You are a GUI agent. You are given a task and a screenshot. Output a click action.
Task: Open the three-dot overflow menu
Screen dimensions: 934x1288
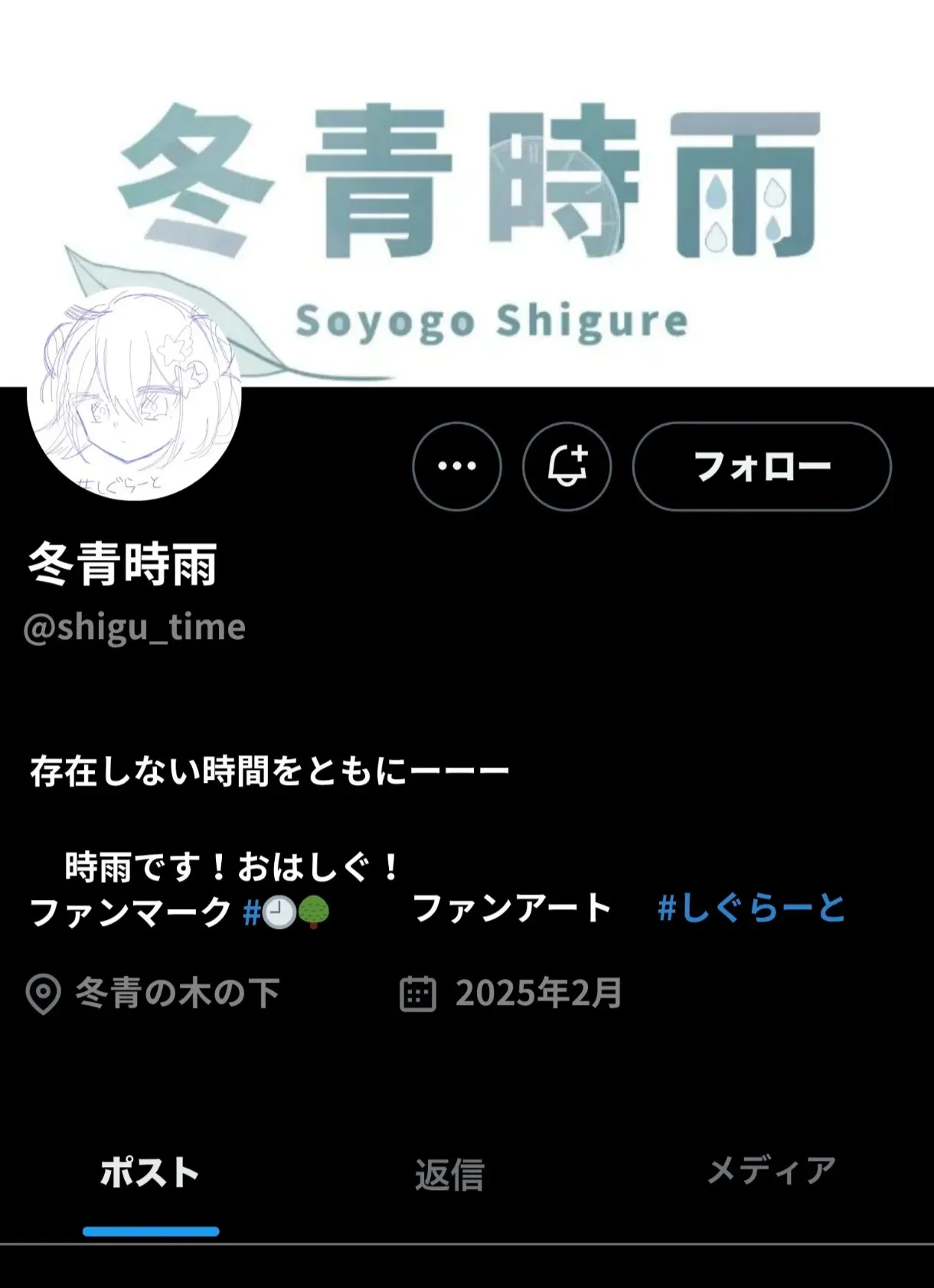click(x=457, y=466)
